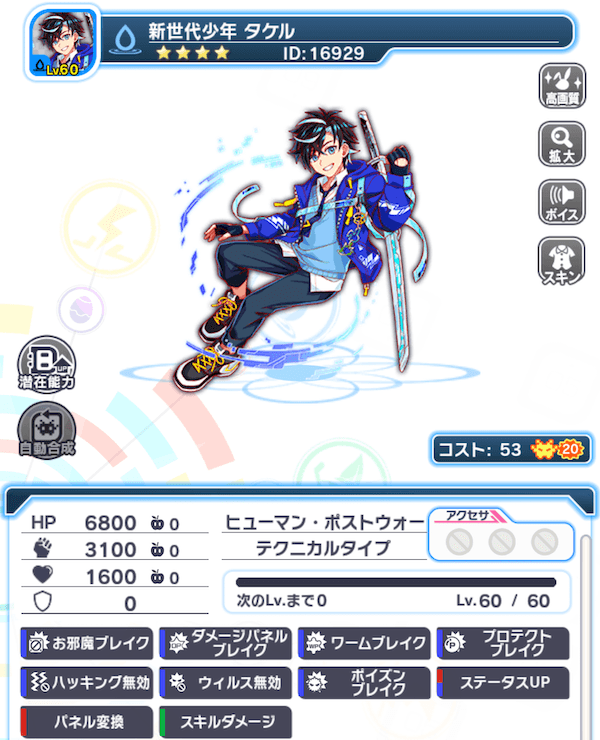Screen dimensions: 600x740
Task: Select the パネル変換 skill tag
Action: (x=86, y=721)
